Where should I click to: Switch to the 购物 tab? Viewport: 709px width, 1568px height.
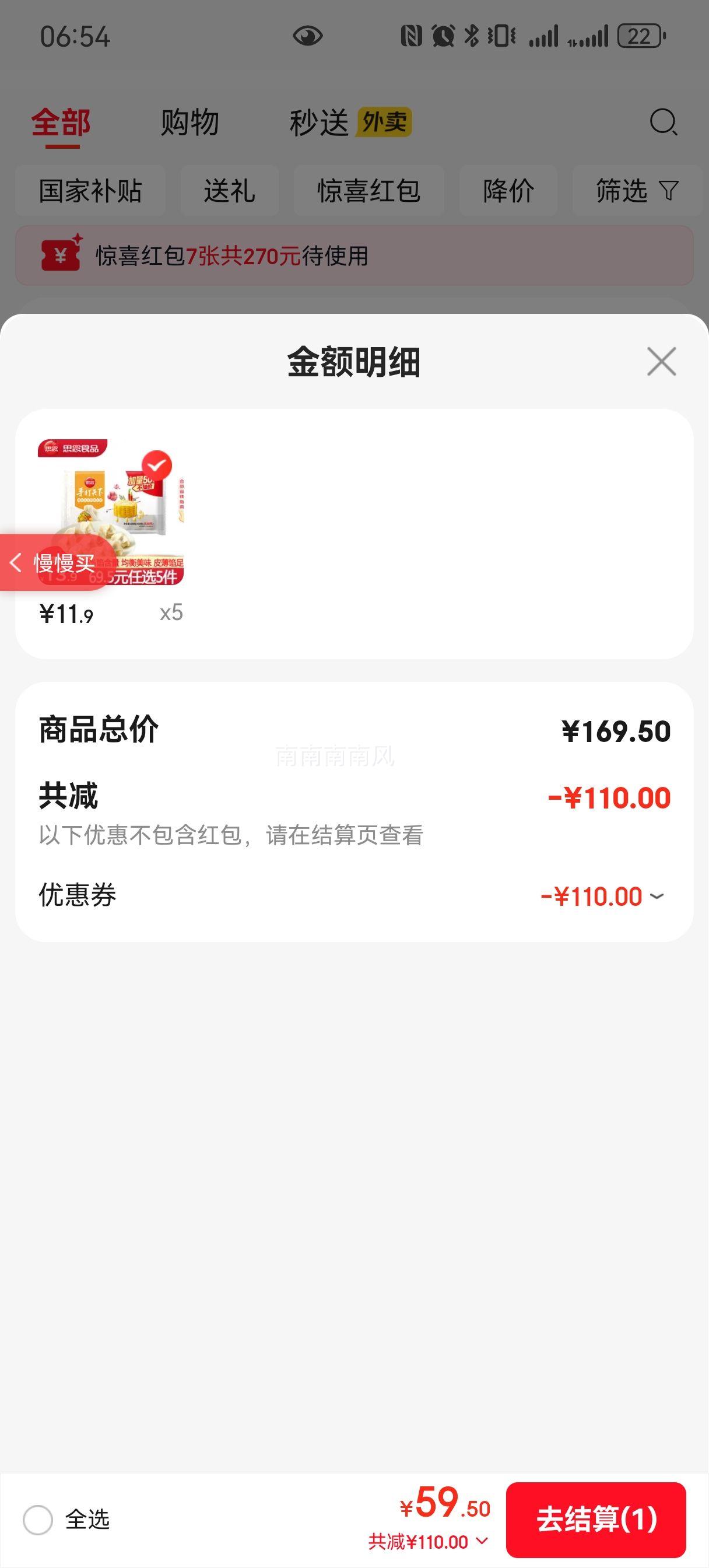pos(189,122)
